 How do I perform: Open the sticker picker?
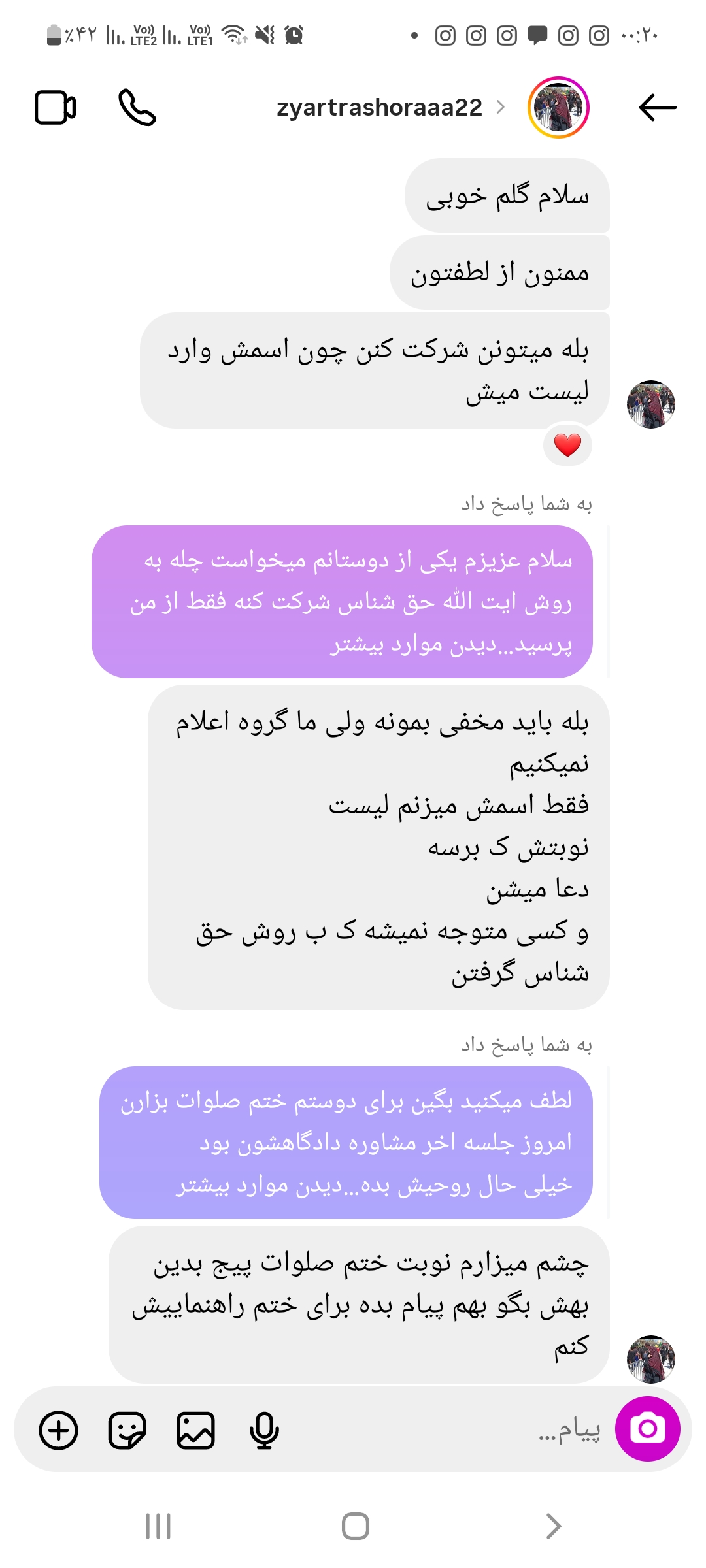127,1430
